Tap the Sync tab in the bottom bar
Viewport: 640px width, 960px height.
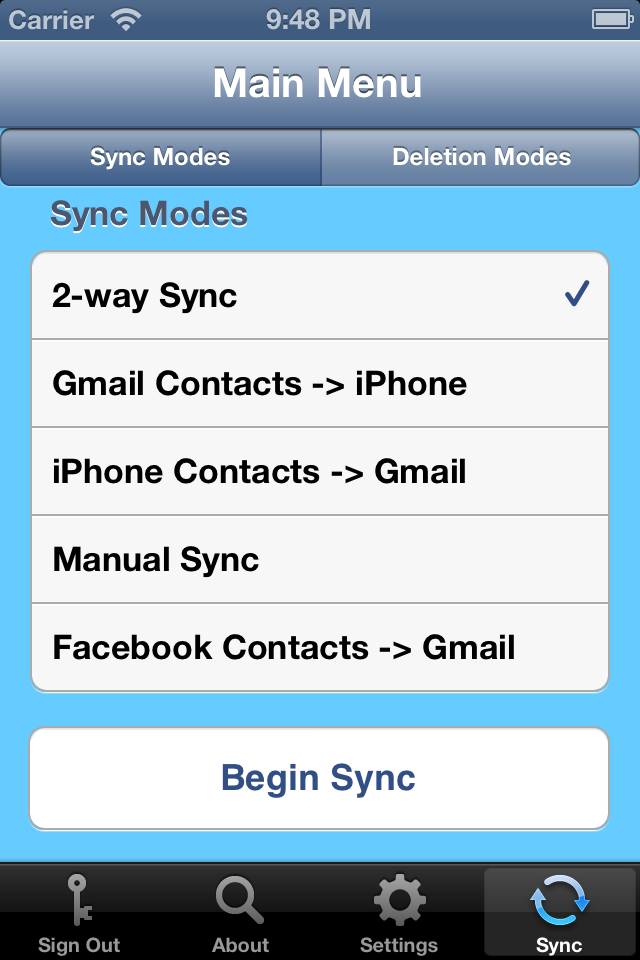coord(559,912)
